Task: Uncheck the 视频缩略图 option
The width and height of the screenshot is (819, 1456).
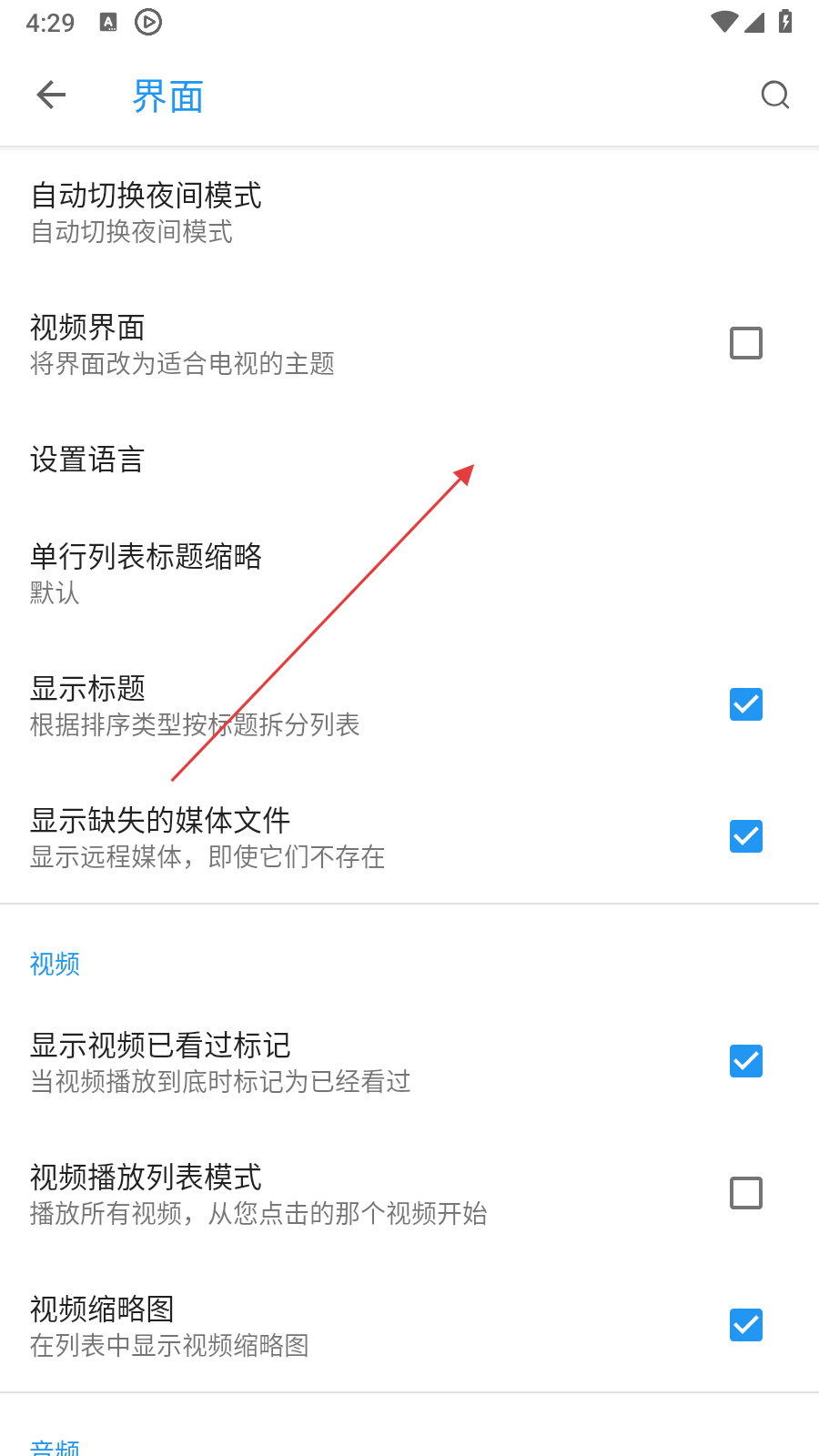Action: coord(745,1325)
